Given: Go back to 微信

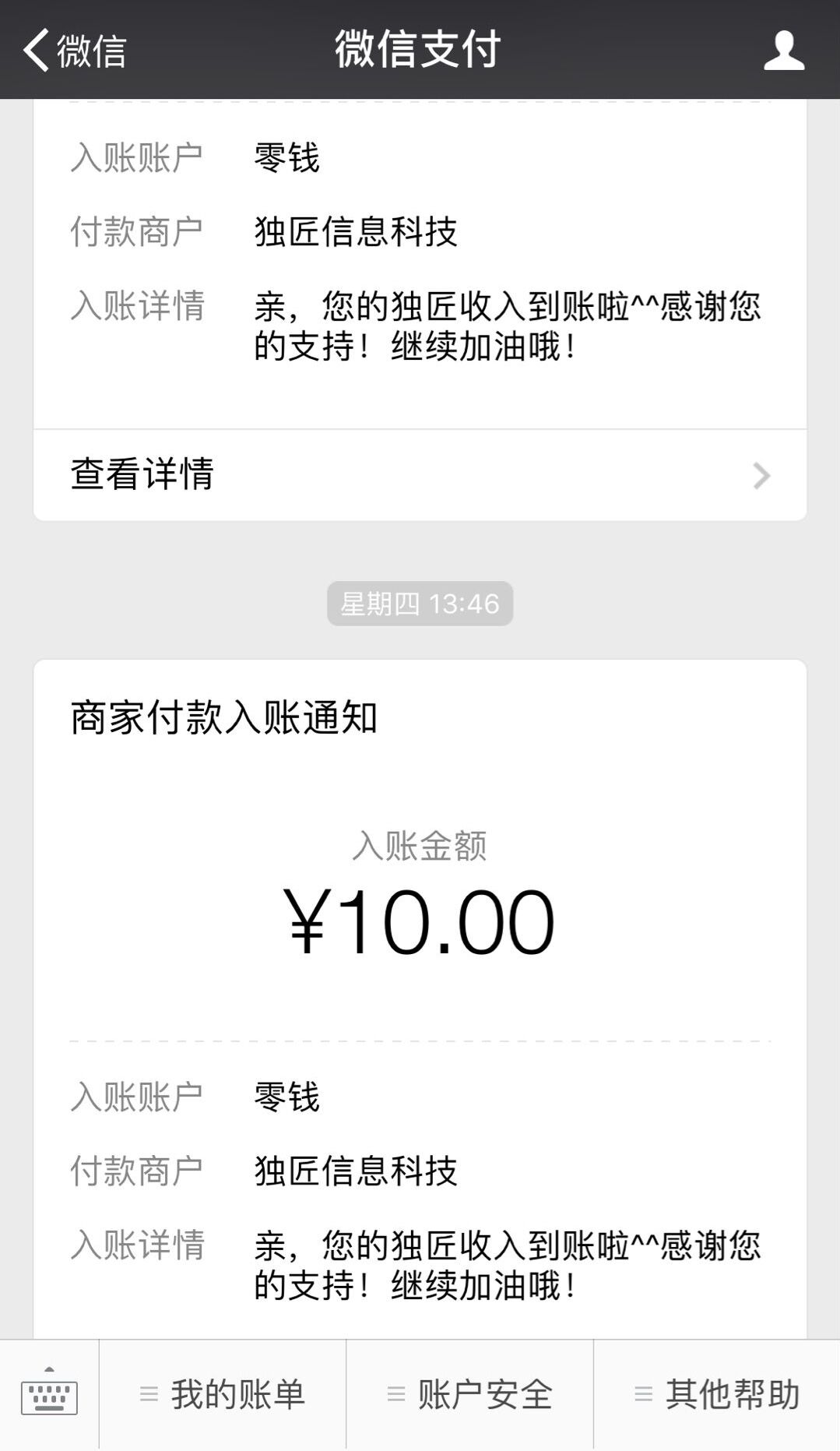Looking at the screenshot, I should pos(74,50).
